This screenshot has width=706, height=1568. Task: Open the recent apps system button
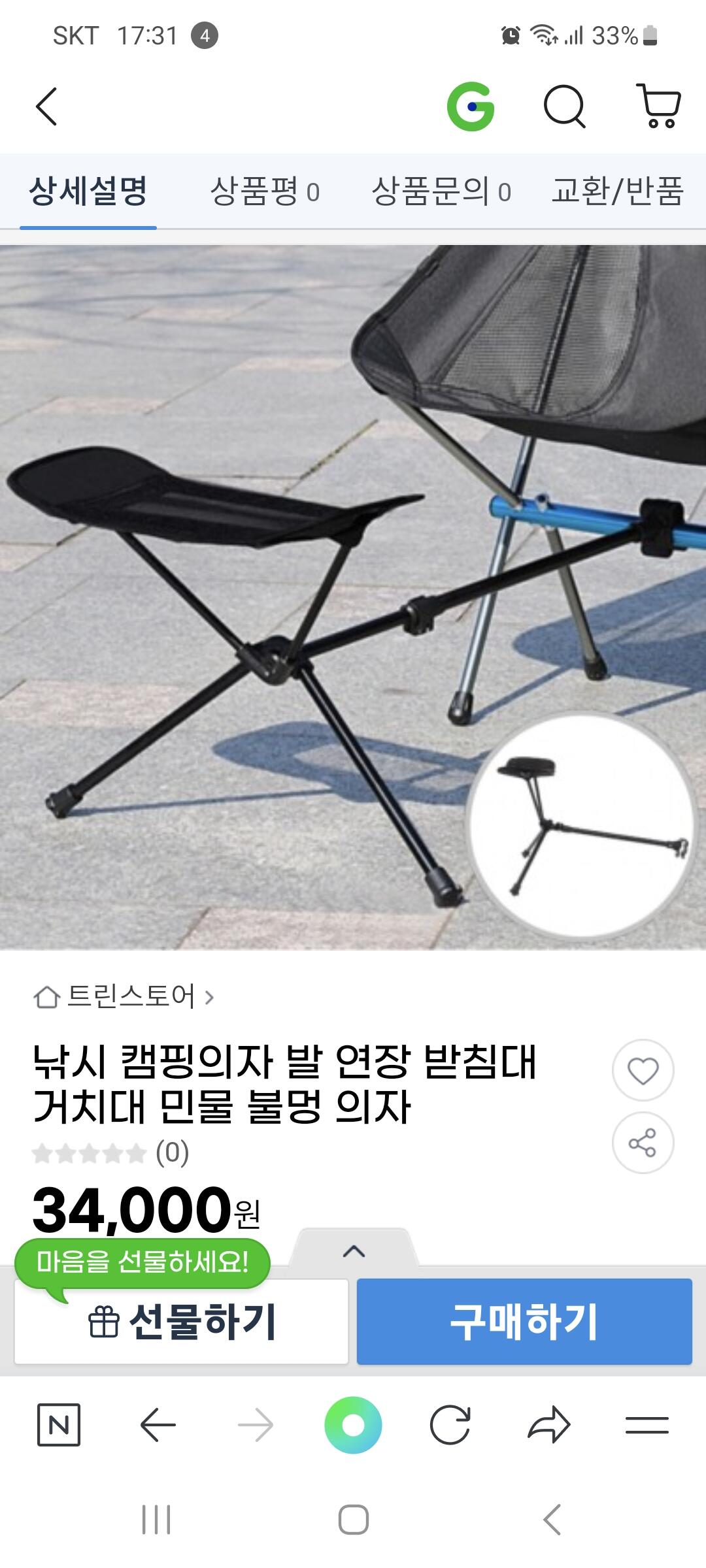pos(157,1520)
